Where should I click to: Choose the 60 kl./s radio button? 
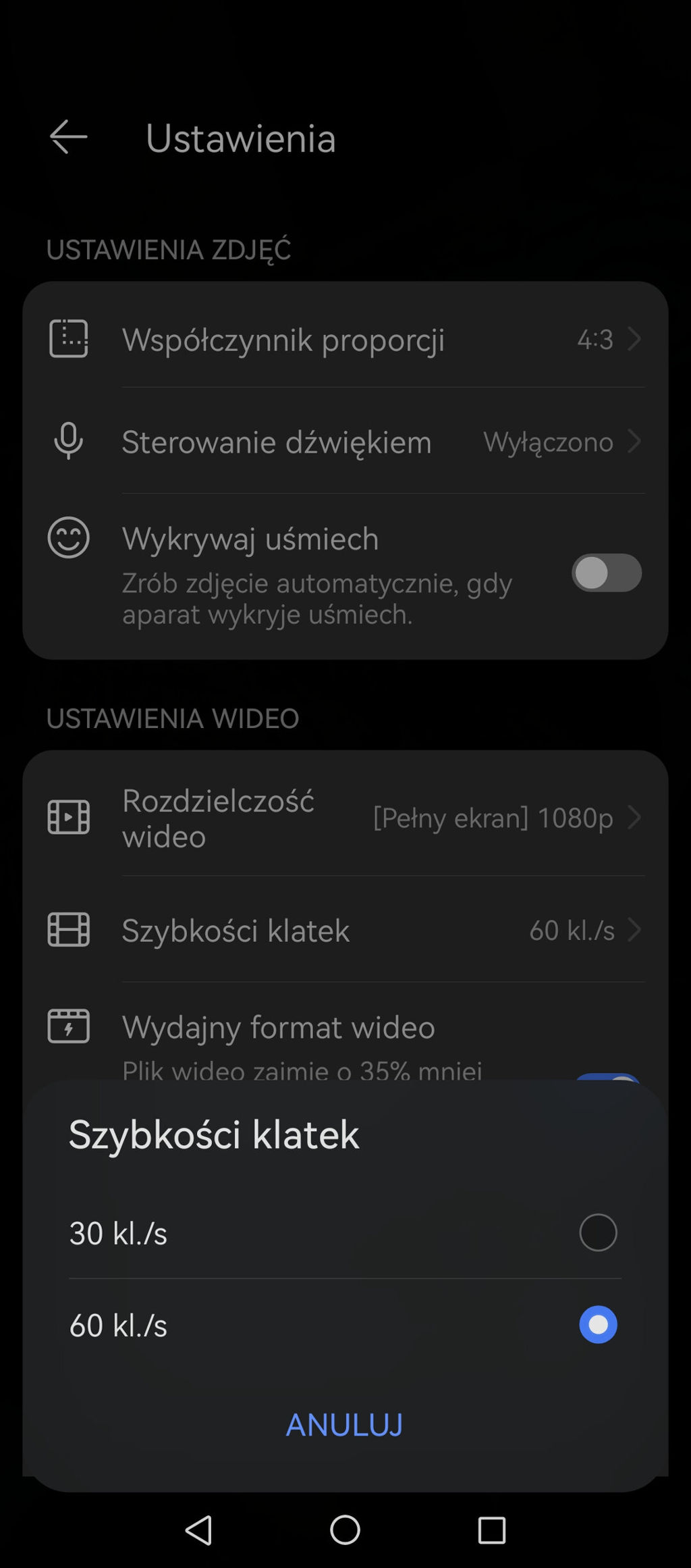597,1325
